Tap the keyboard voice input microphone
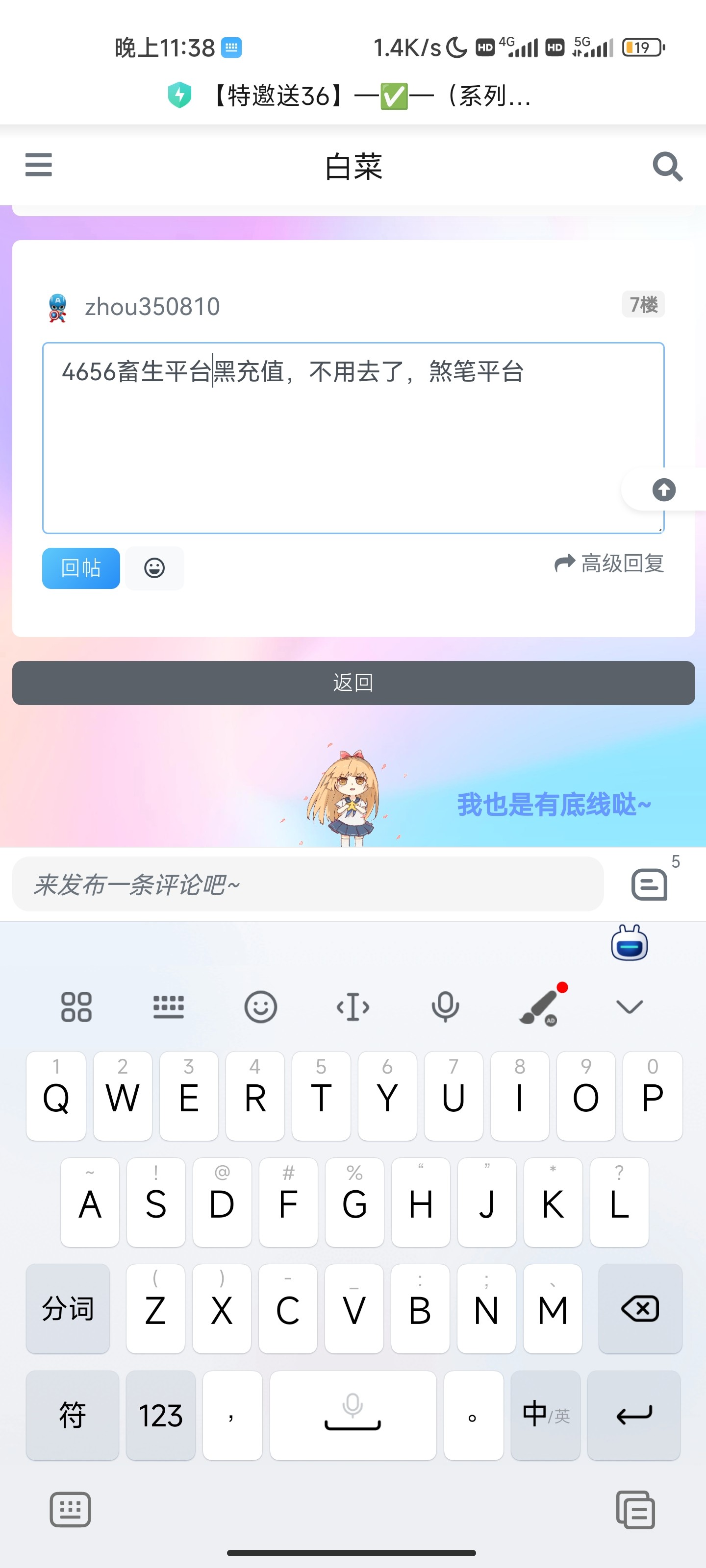Viewport: 706px width, 1568px height. 445,1007
